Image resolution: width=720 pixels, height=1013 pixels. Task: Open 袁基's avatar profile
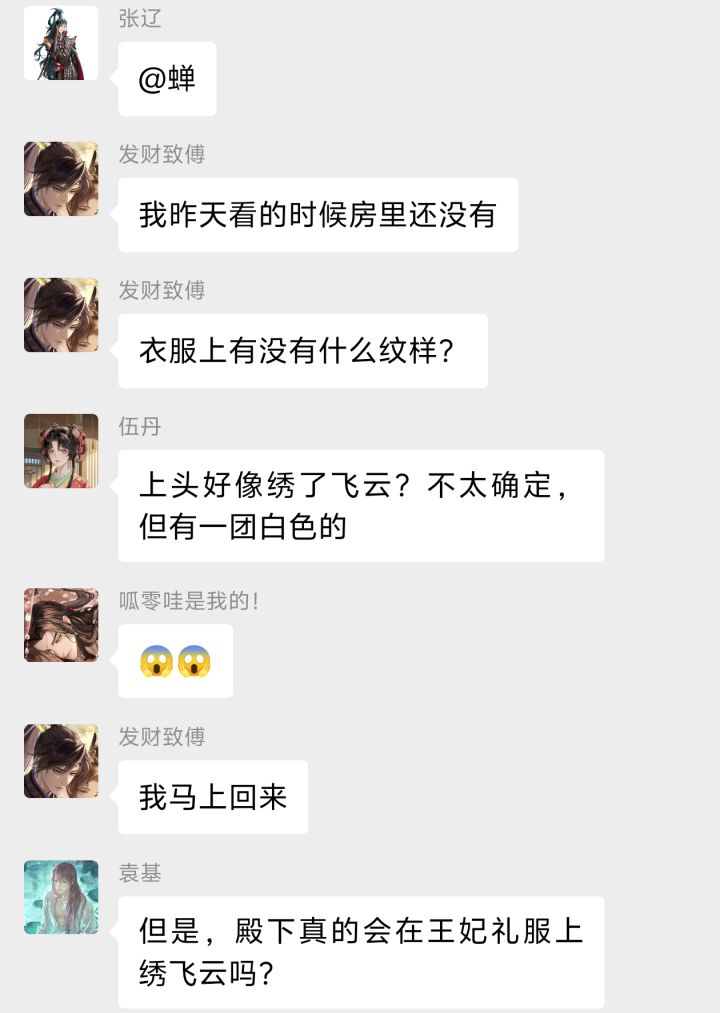61,897
